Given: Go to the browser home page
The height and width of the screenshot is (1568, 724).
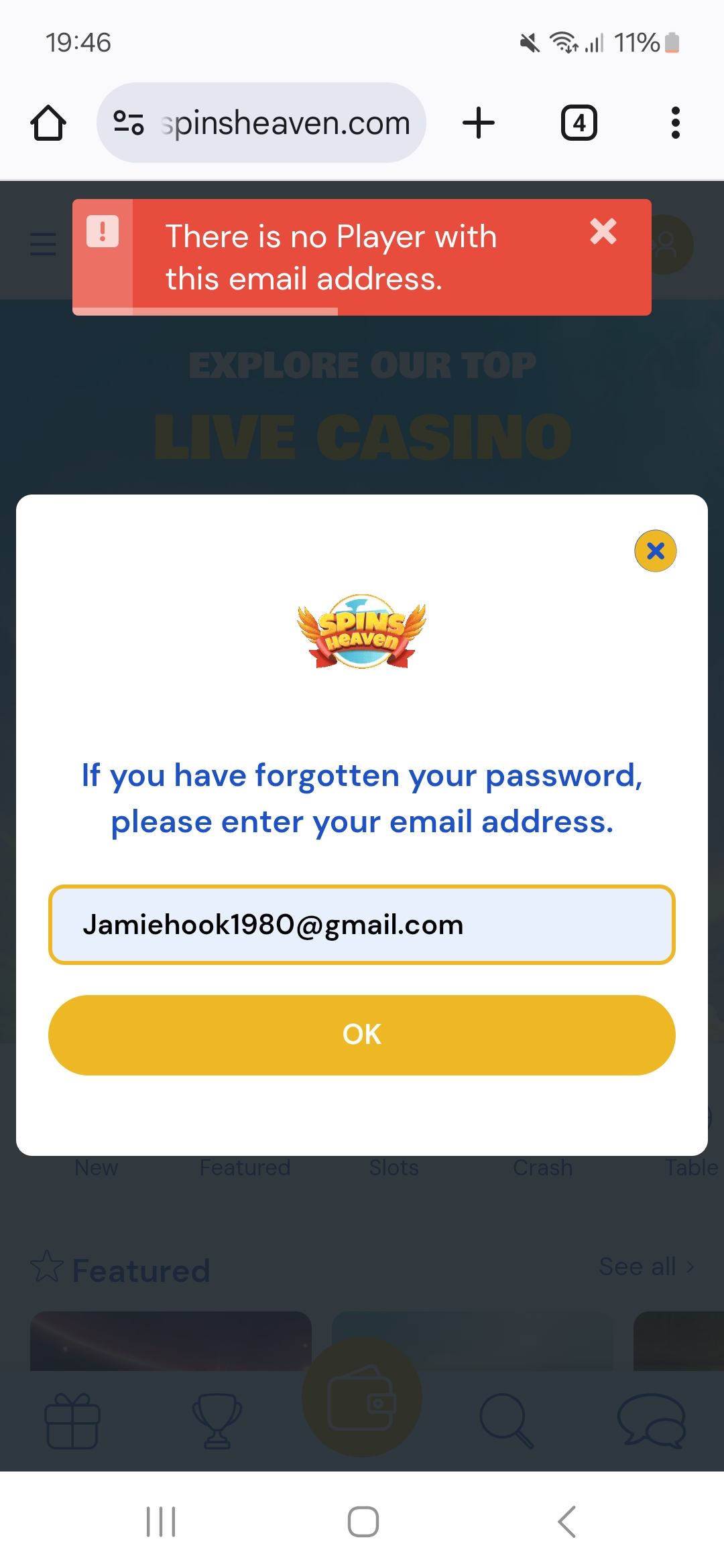Looking at the screenshot, I should click(48, 123).
